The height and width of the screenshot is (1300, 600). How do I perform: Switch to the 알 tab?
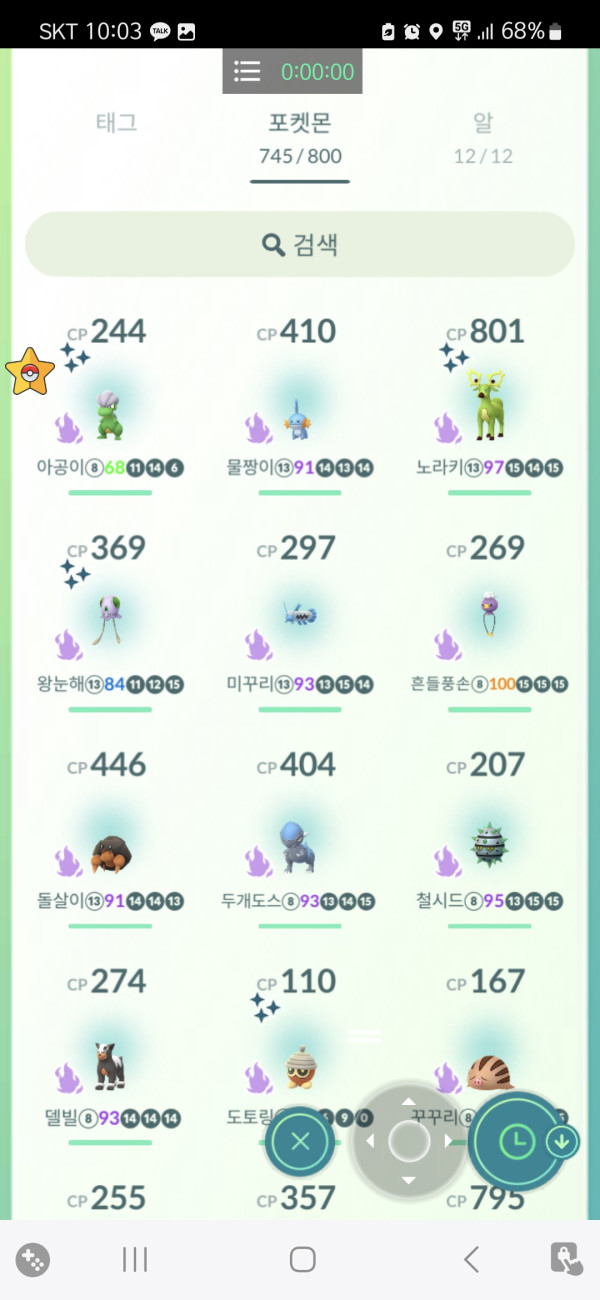point(483,124)
